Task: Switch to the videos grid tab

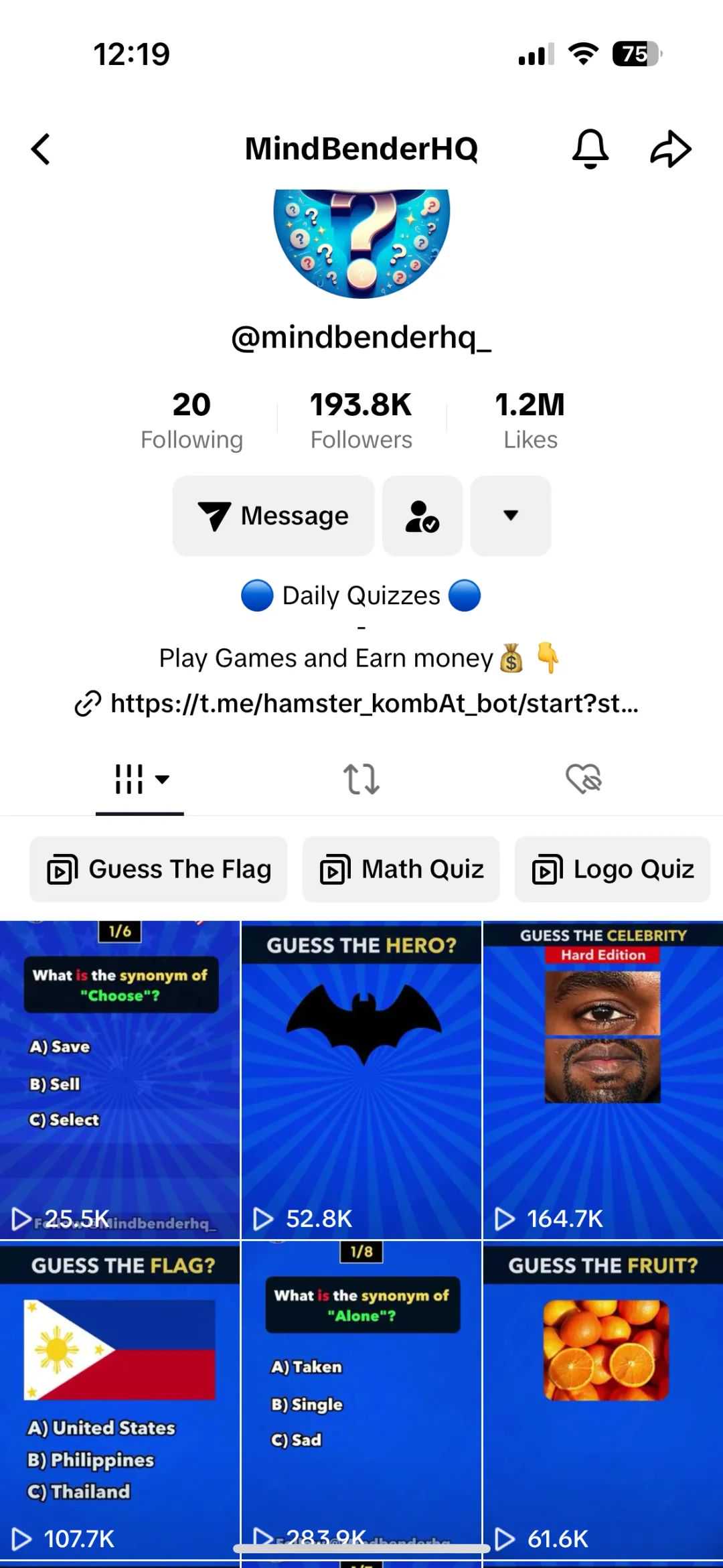Action: (x=139, y=780)
